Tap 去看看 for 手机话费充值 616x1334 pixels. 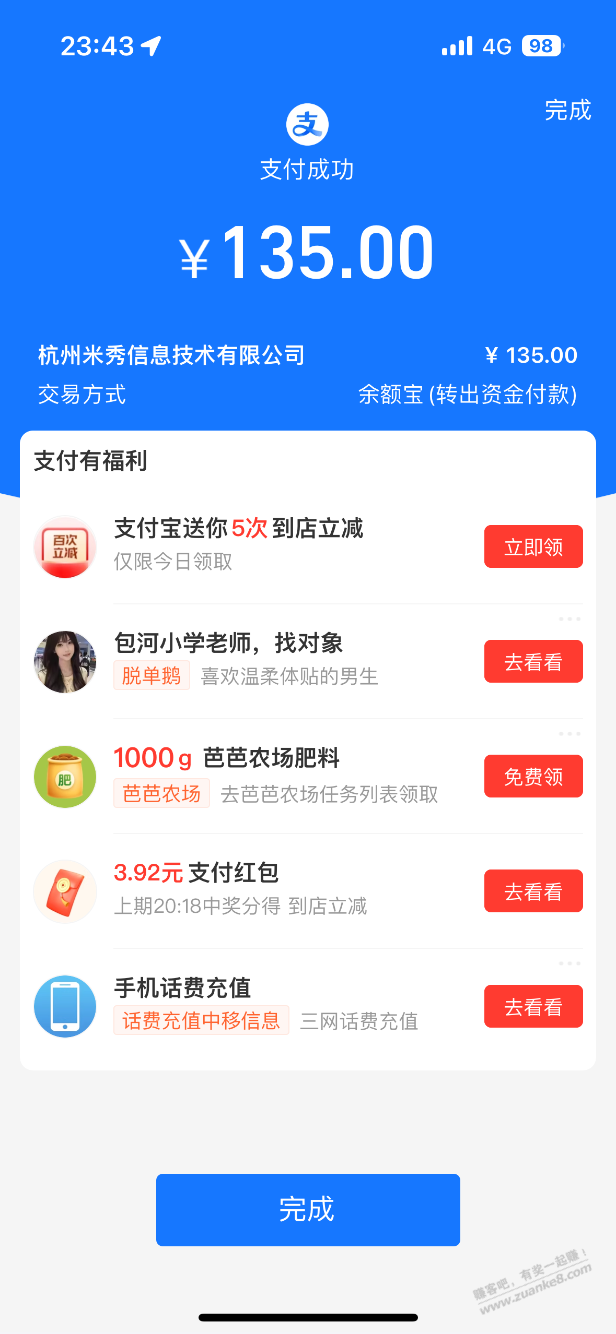click(533, 1007)
